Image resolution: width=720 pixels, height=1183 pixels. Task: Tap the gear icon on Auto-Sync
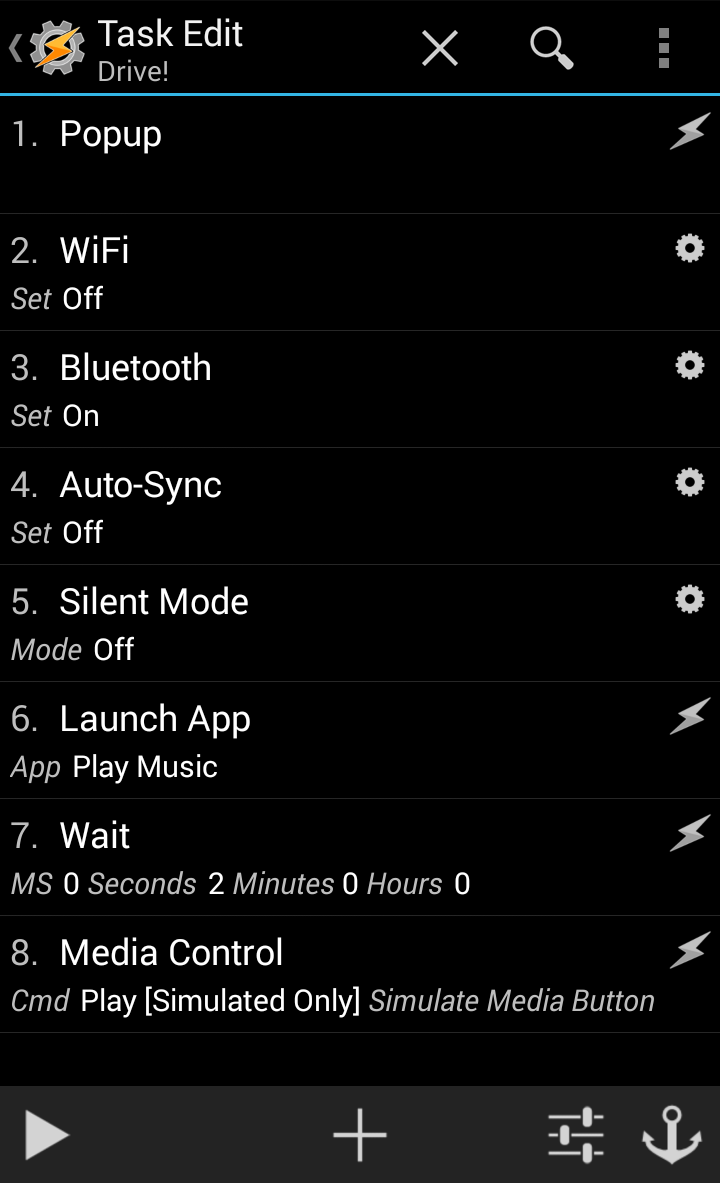(689, 482)
